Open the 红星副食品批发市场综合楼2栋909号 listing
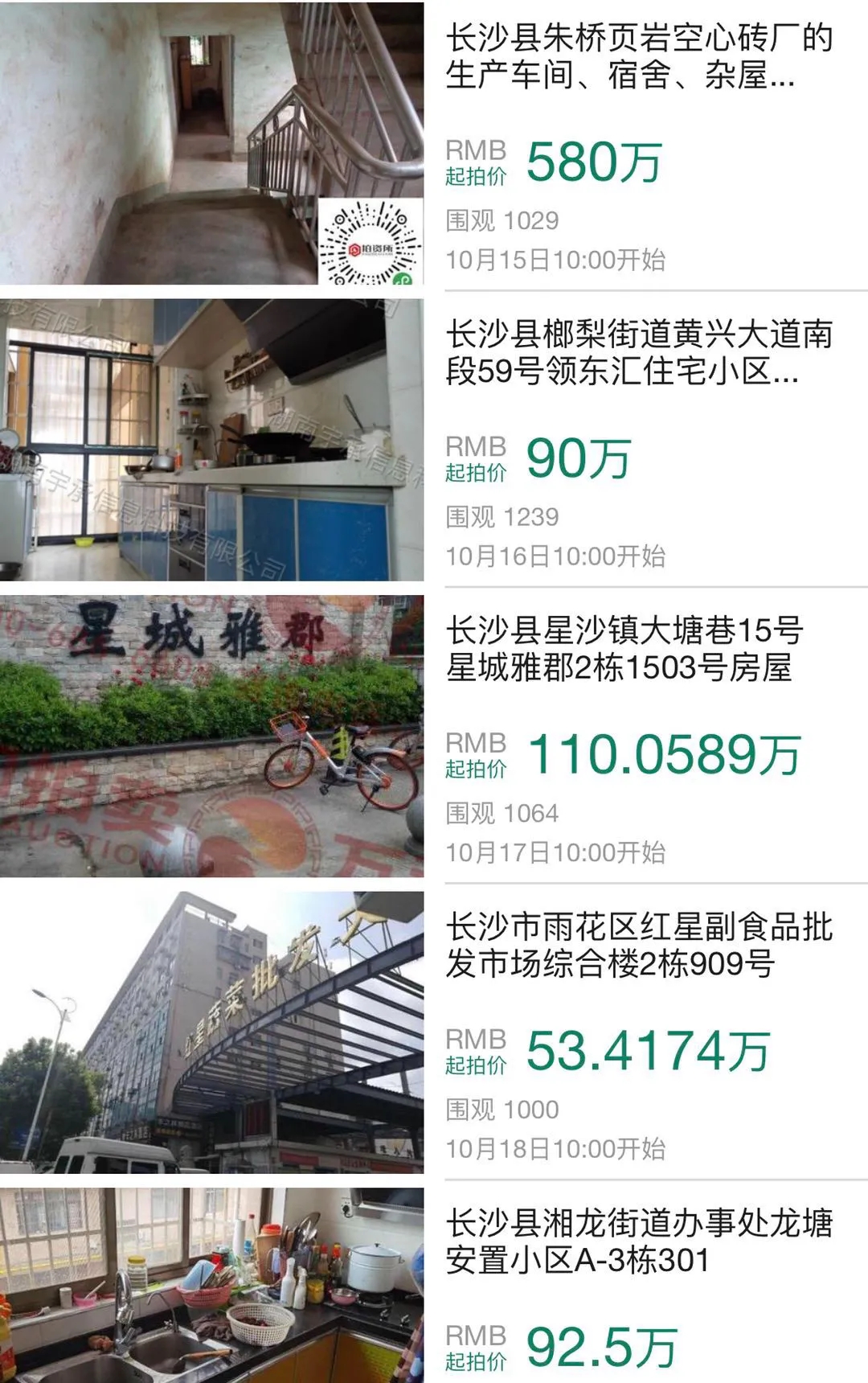This screenshot has height=1383, width=868. tap(639, 945)
